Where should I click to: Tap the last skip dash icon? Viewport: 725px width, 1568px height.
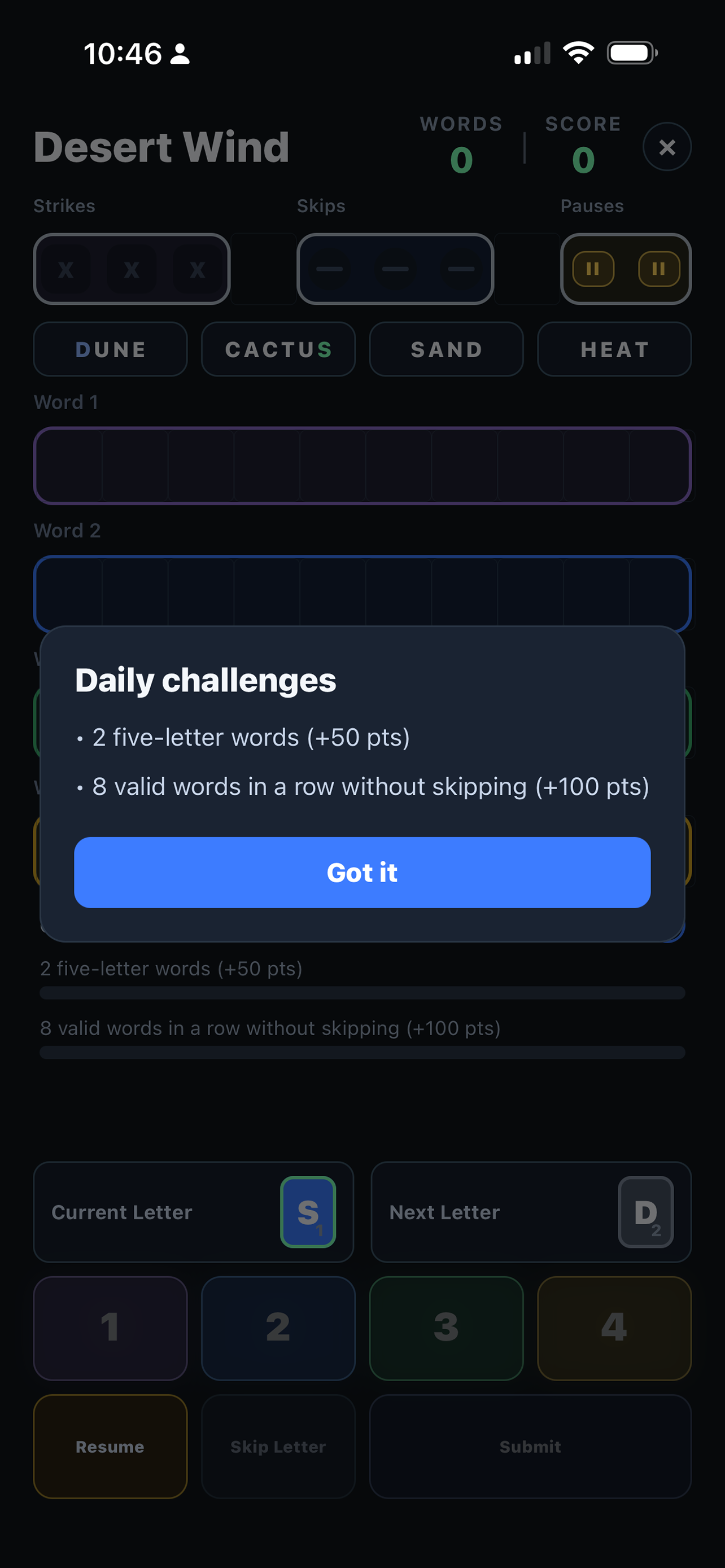coord(461,269)
